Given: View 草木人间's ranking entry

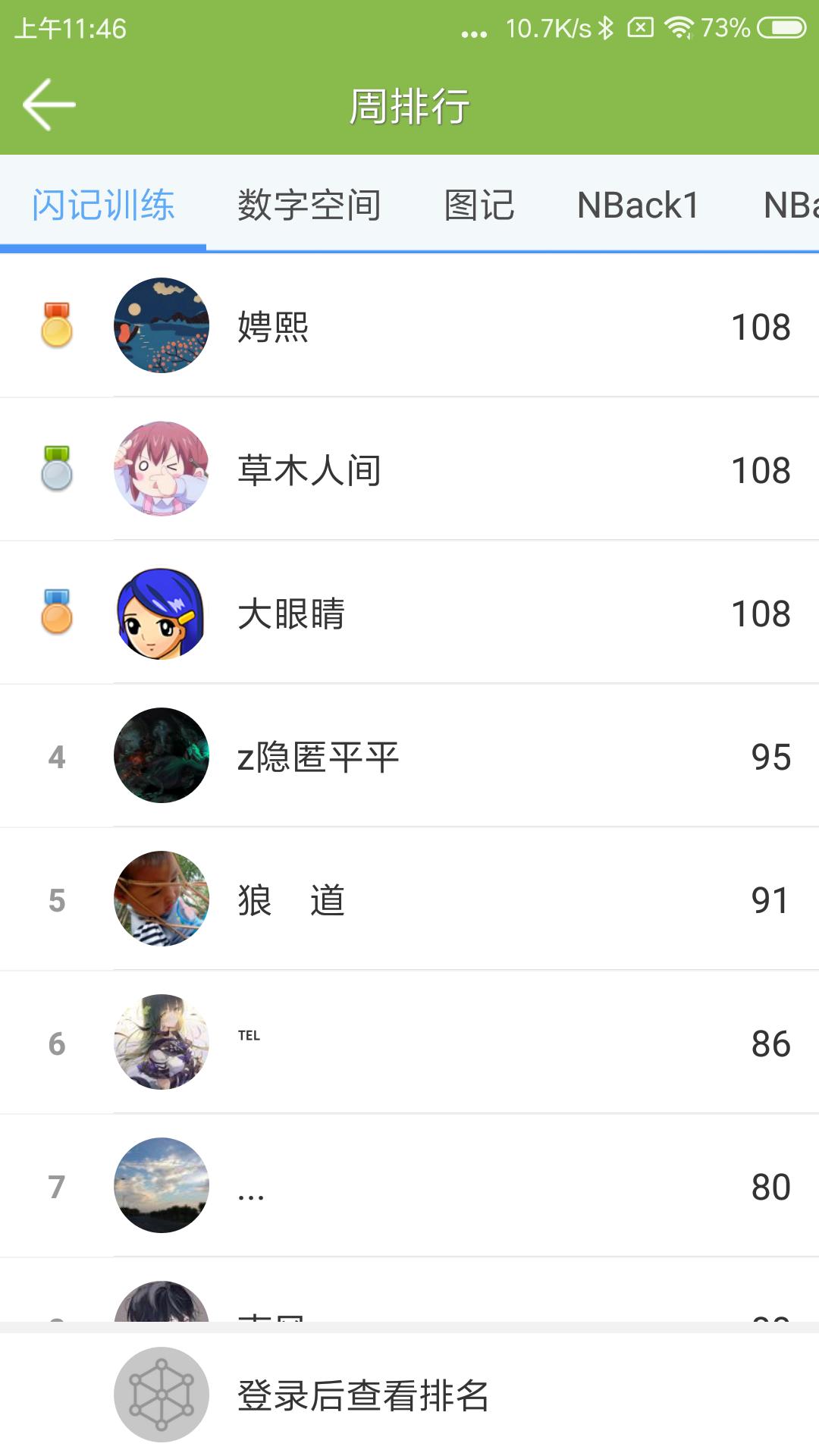Looking at the screenshot, I should [x=409, y=469].
